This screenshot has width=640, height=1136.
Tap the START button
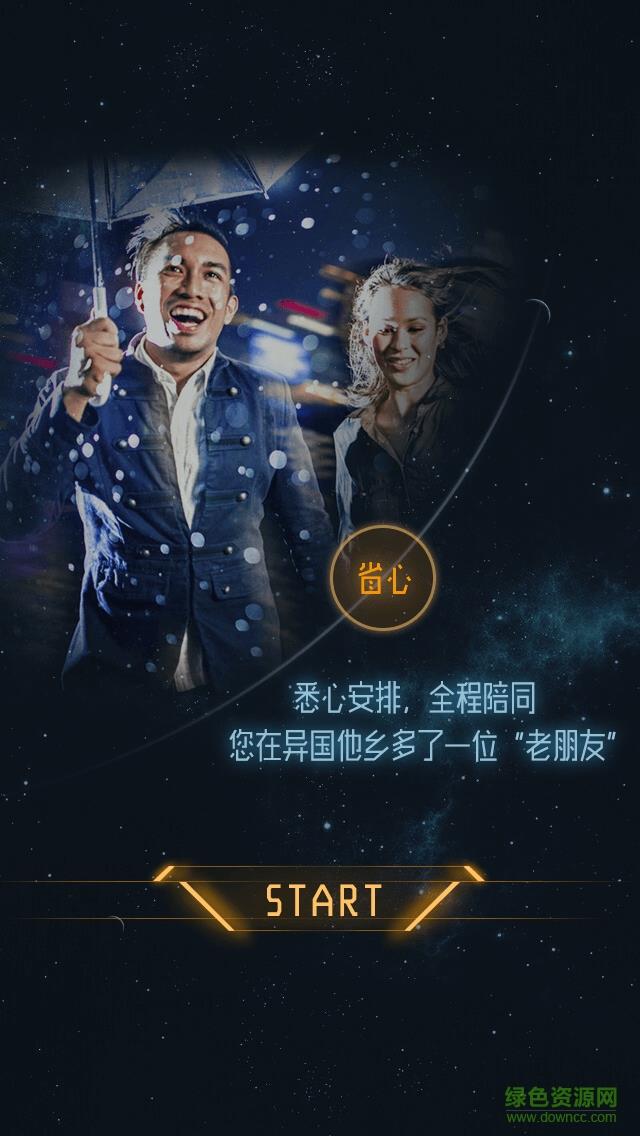[x=322, y=899]
